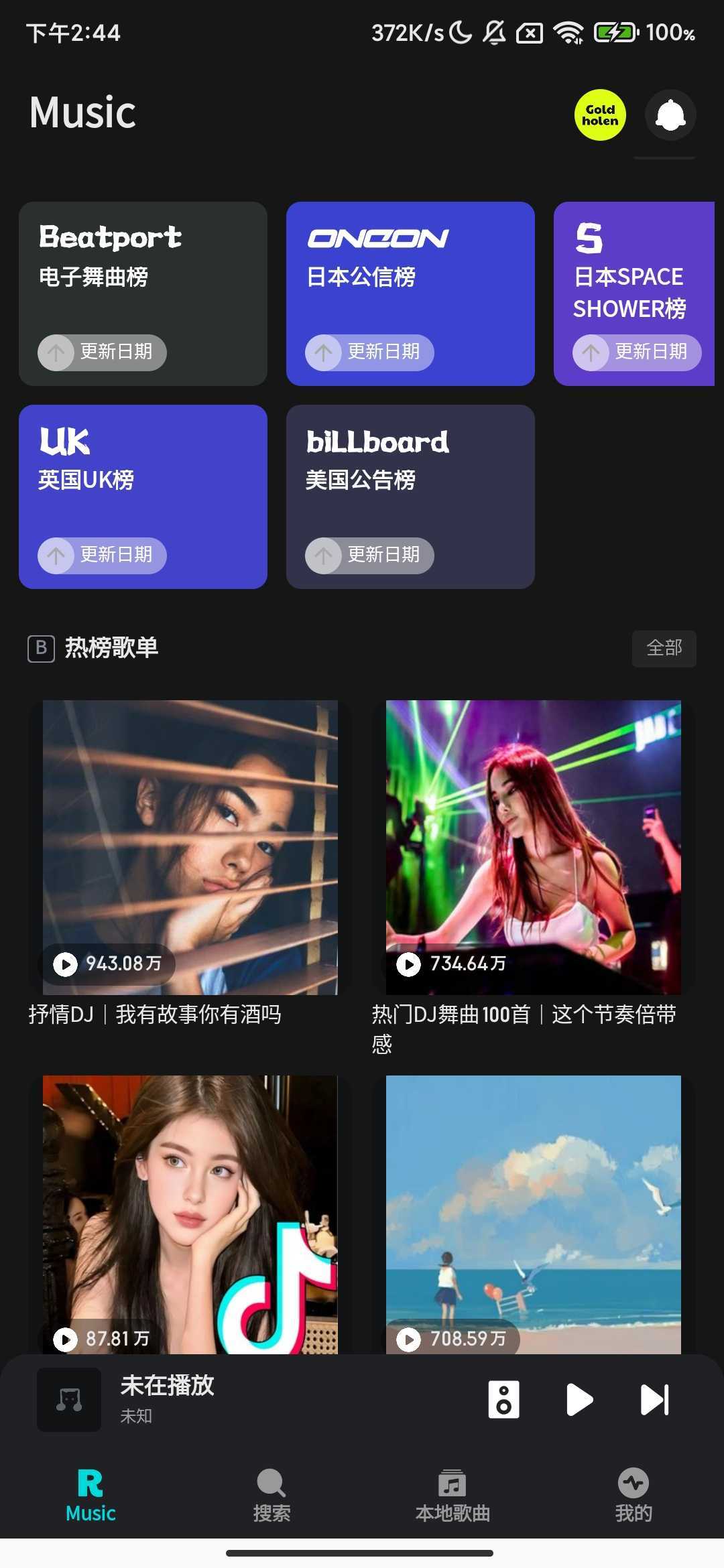Image resolution: width=724 pixels, height=1568 pixels.
Task: View all hot playlists via 全部
Action: (664, 648)
